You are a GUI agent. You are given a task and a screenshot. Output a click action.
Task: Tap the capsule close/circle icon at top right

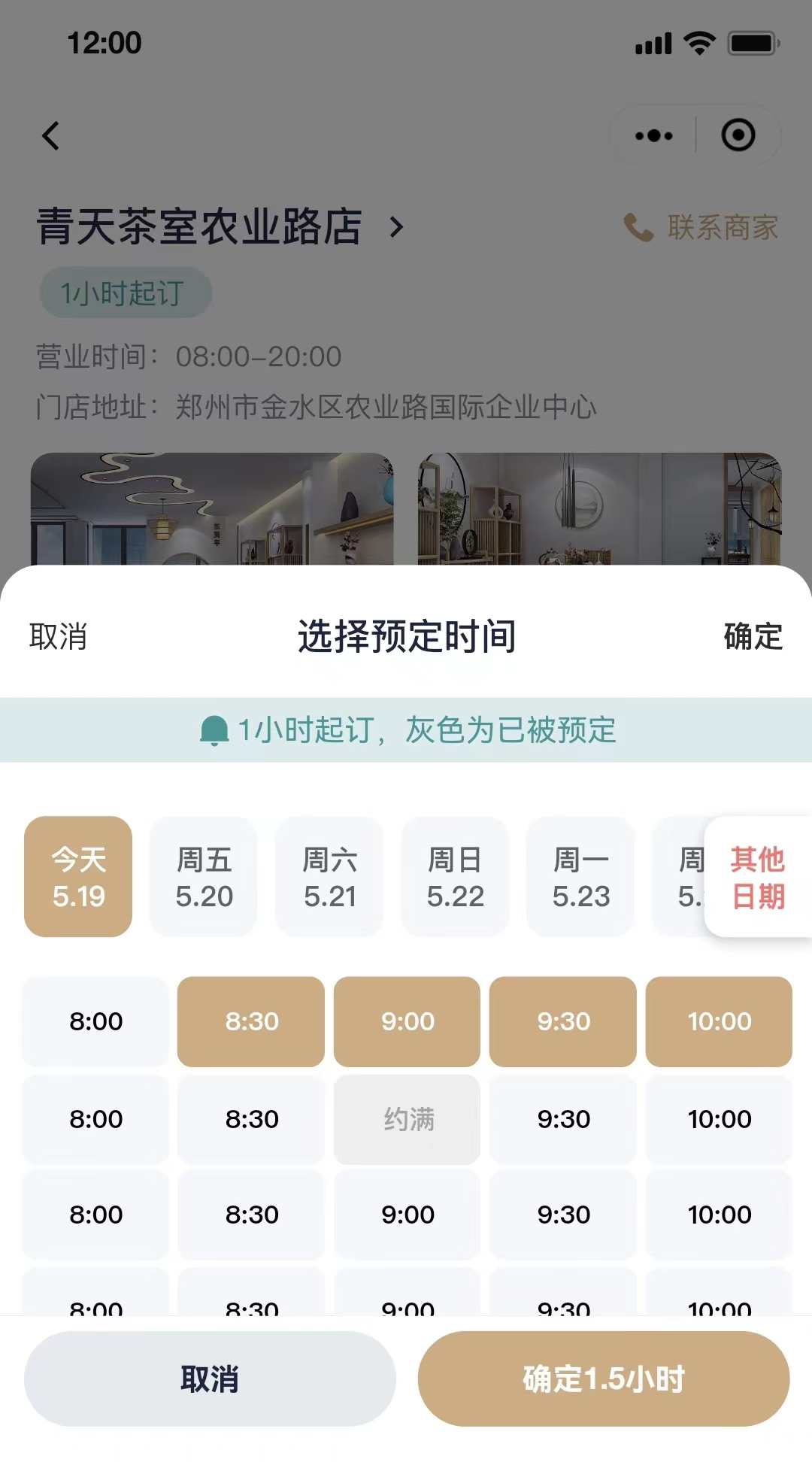click(x=738, y=135)
